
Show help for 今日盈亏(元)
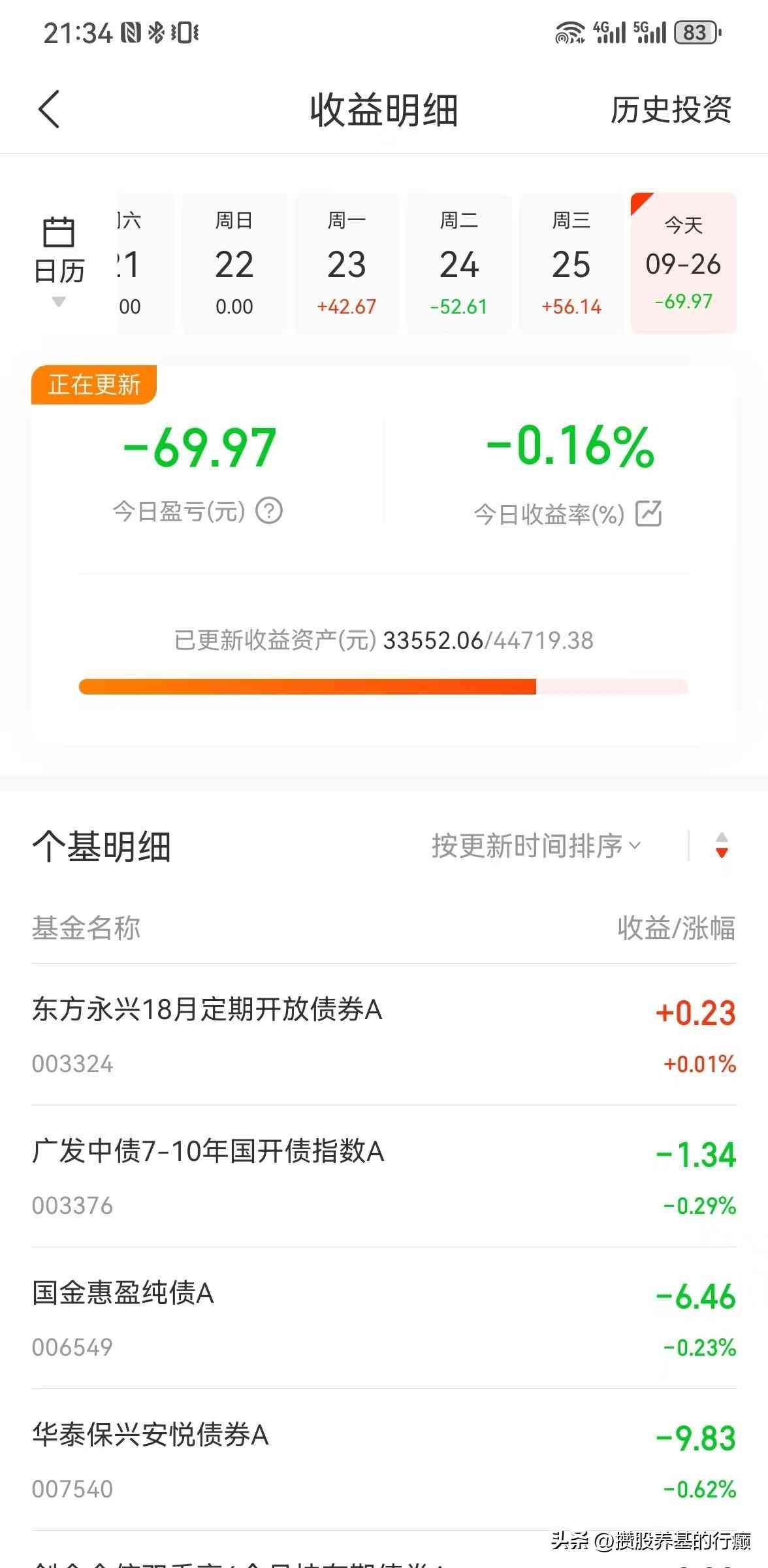(x=269, y=511)
